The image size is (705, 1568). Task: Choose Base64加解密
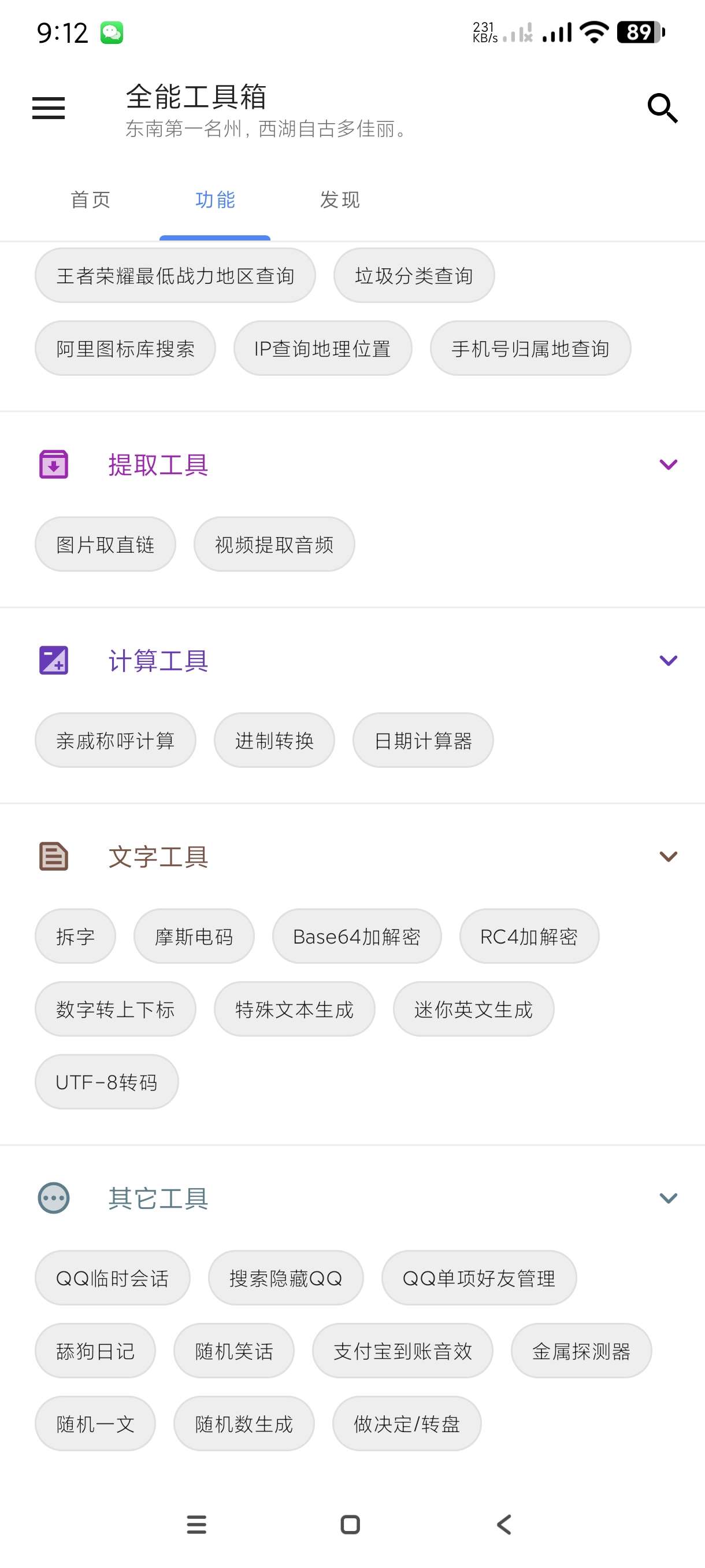tap(357, 937)
